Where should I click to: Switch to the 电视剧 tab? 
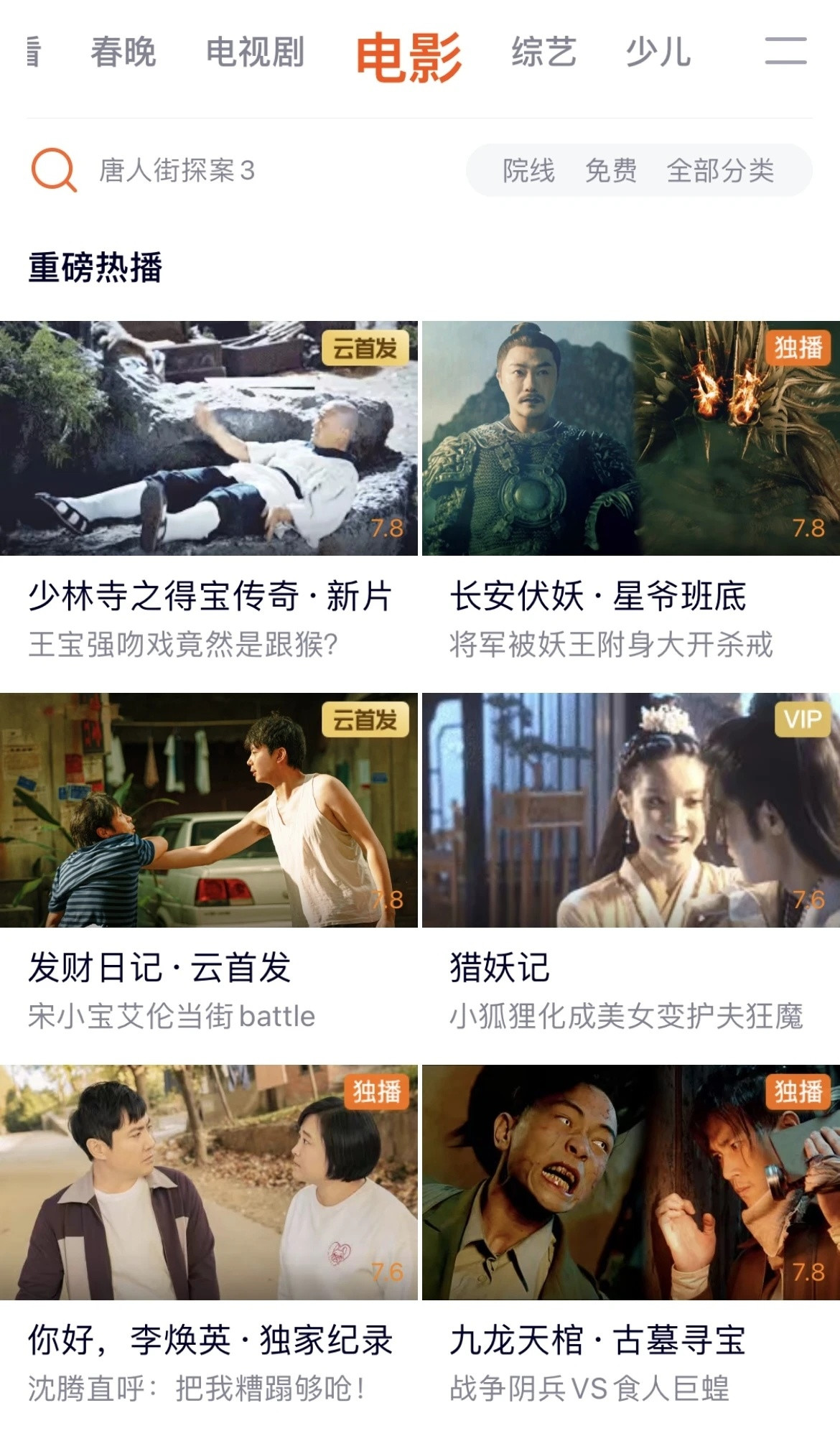255,53
